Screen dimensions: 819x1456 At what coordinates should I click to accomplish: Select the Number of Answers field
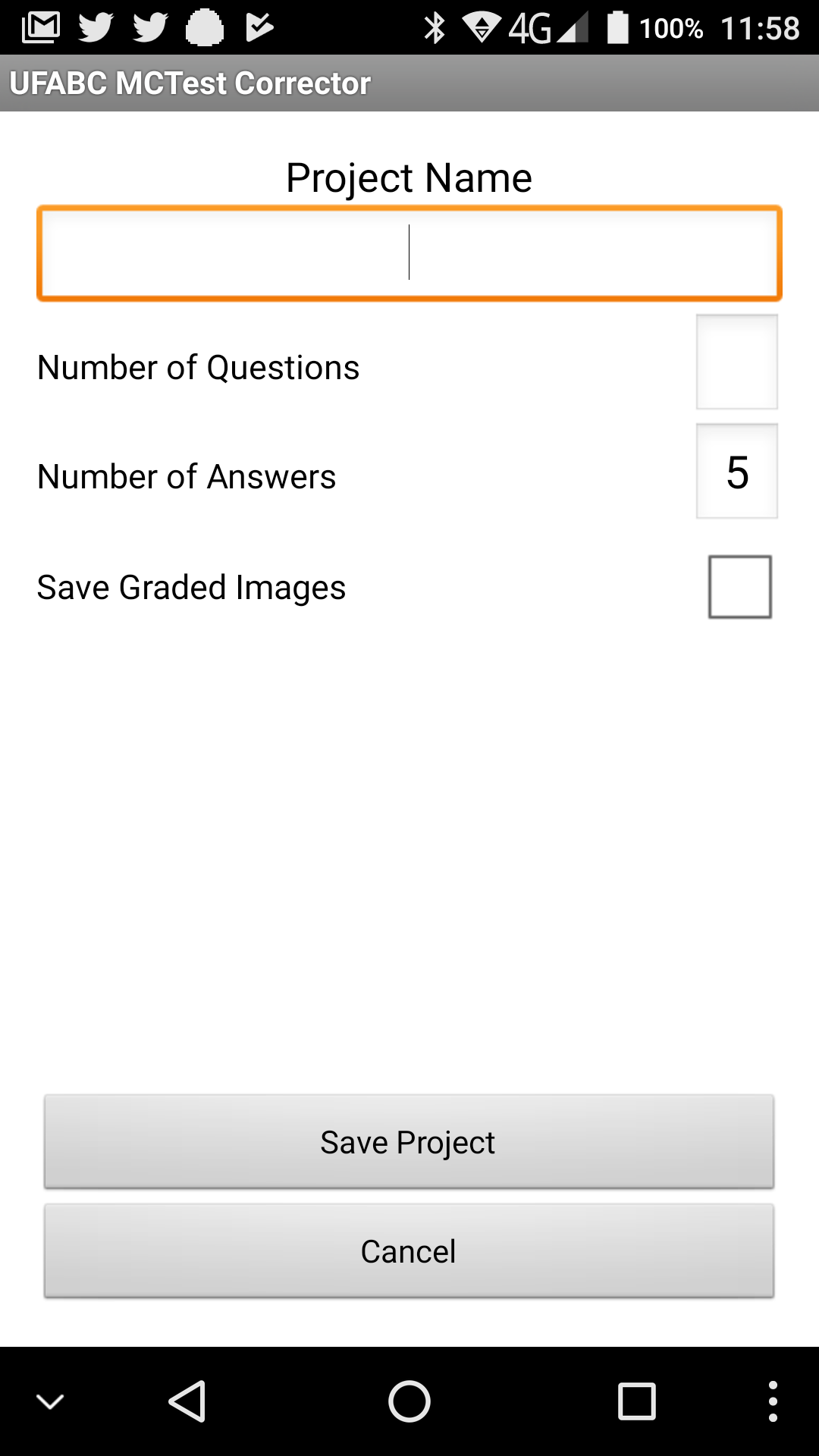tap(736, 472)
